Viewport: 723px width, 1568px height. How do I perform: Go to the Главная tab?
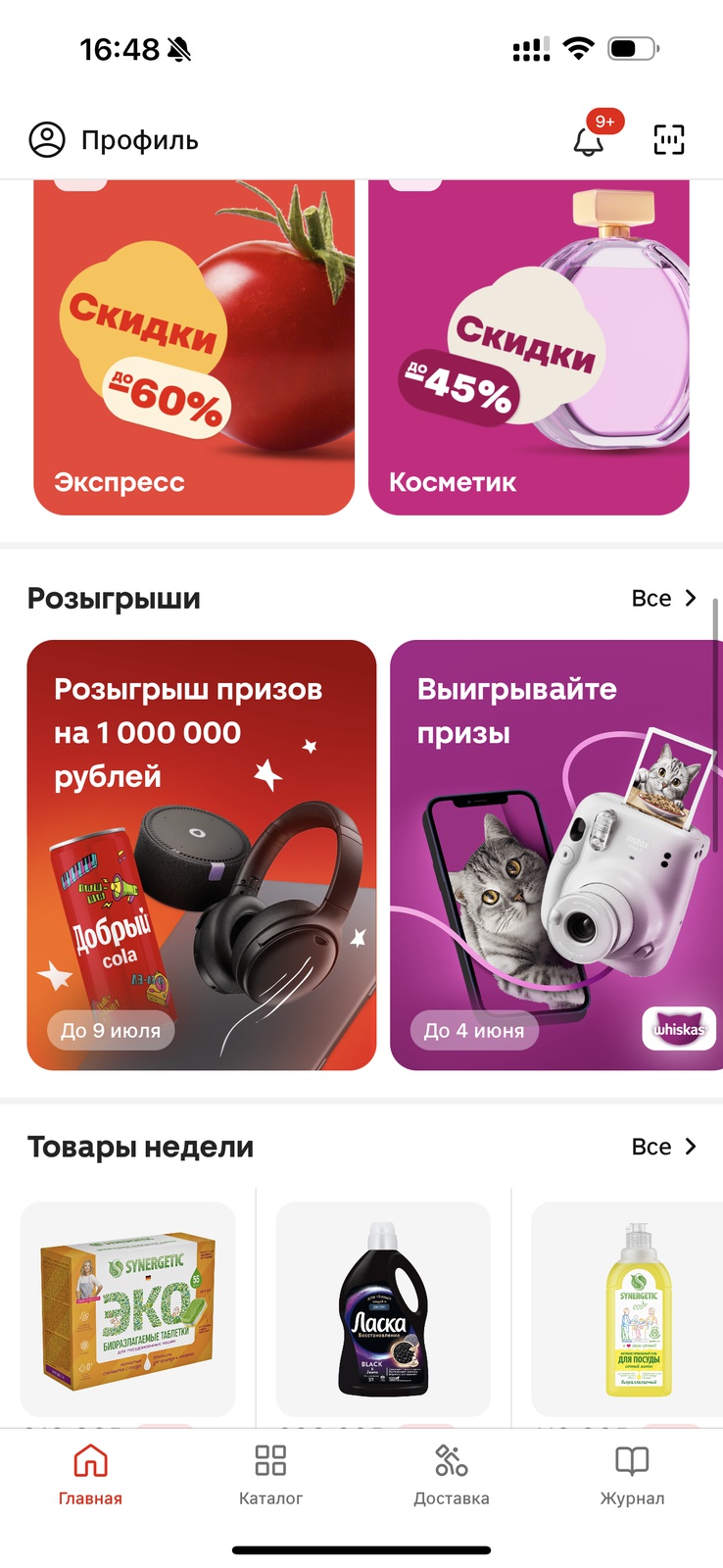tap(90, 1474)
